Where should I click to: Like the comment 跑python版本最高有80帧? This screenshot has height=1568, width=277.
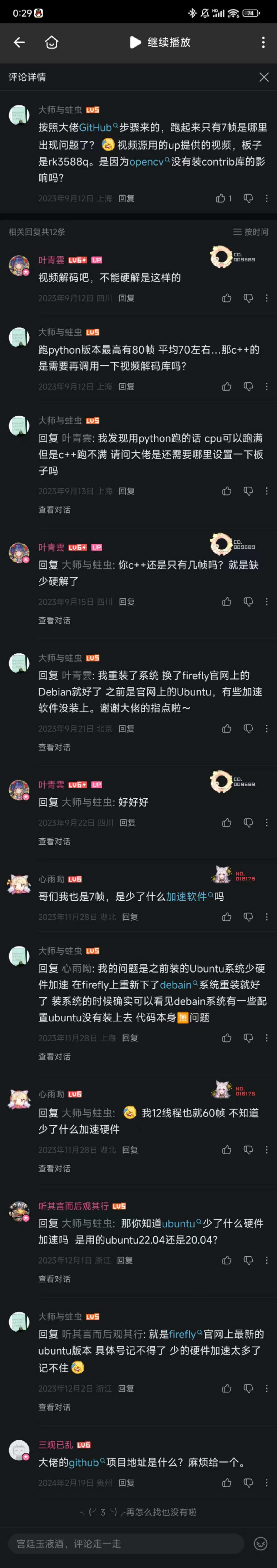(x=227, y=386)
